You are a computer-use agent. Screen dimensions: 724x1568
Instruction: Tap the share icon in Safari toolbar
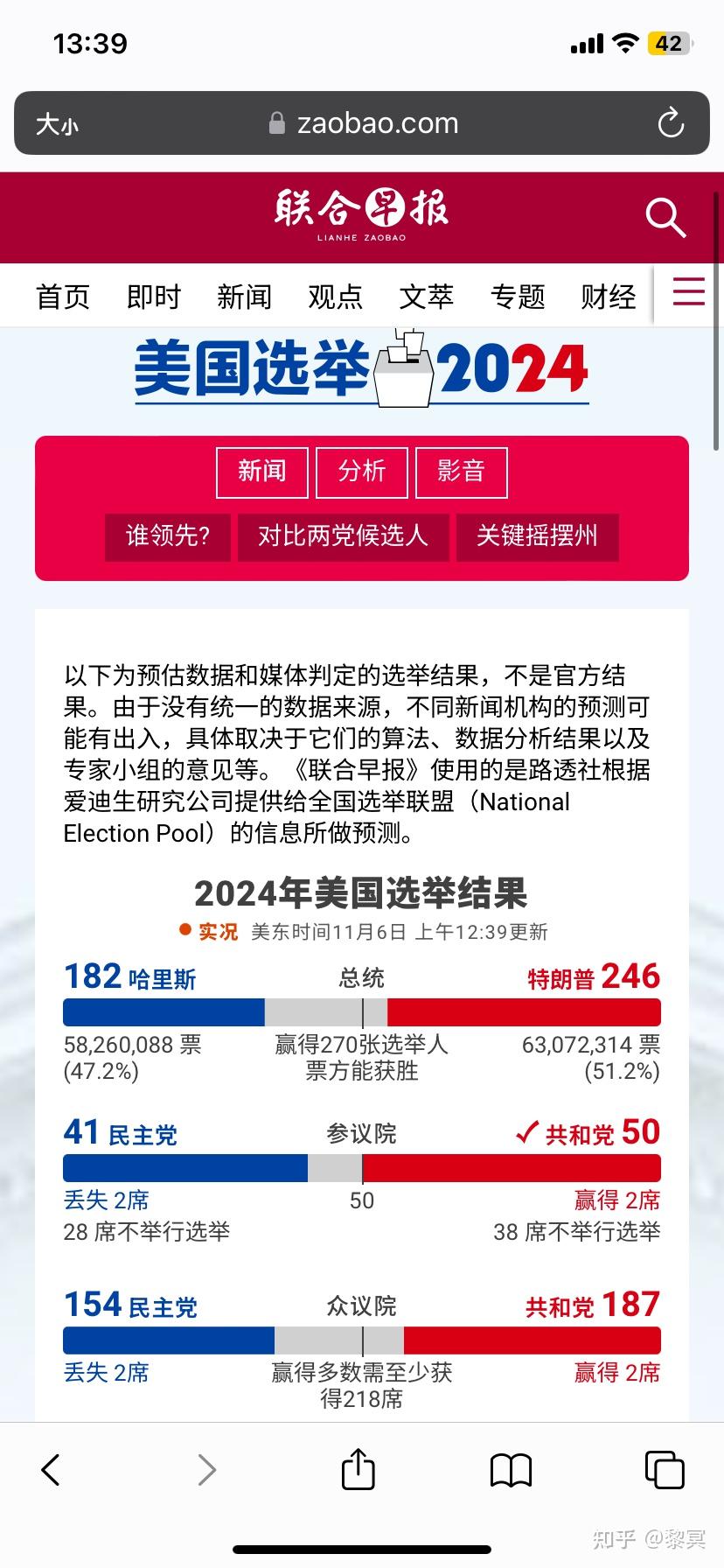click(357, 1470)
